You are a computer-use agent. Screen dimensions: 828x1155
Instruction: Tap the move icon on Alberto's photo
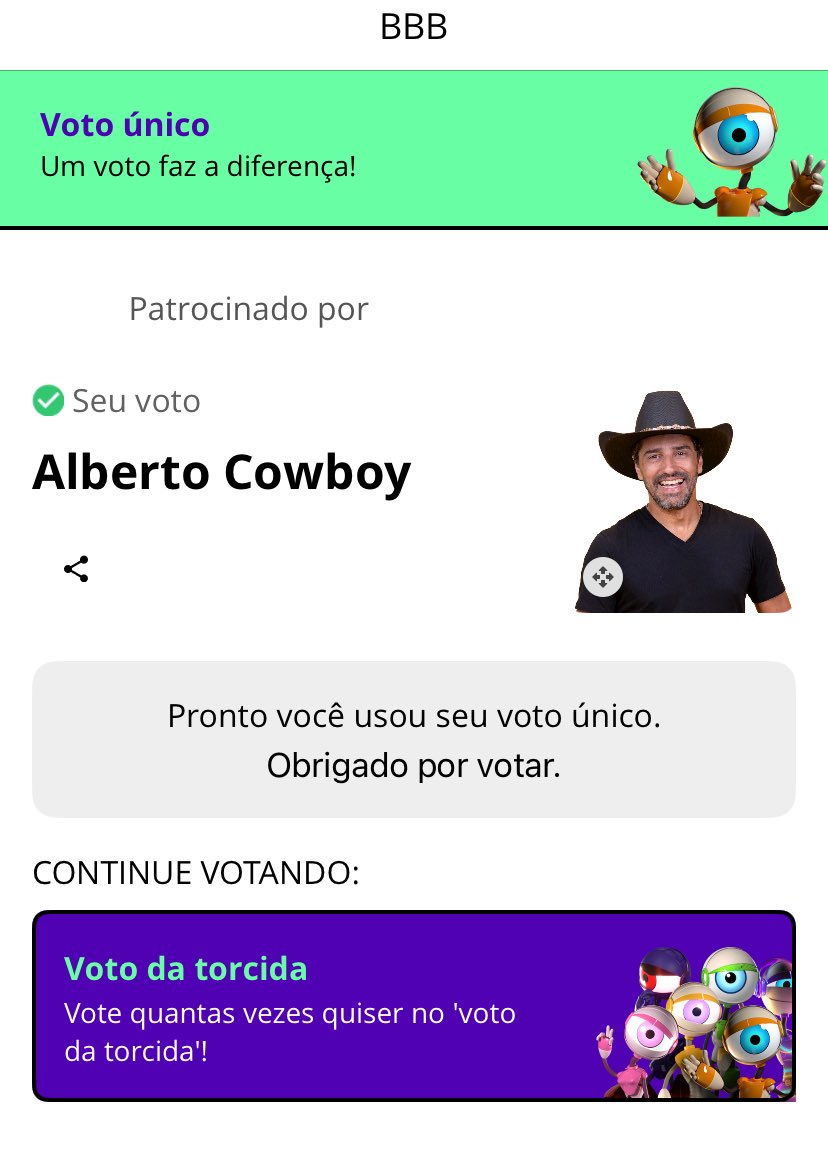603,577
